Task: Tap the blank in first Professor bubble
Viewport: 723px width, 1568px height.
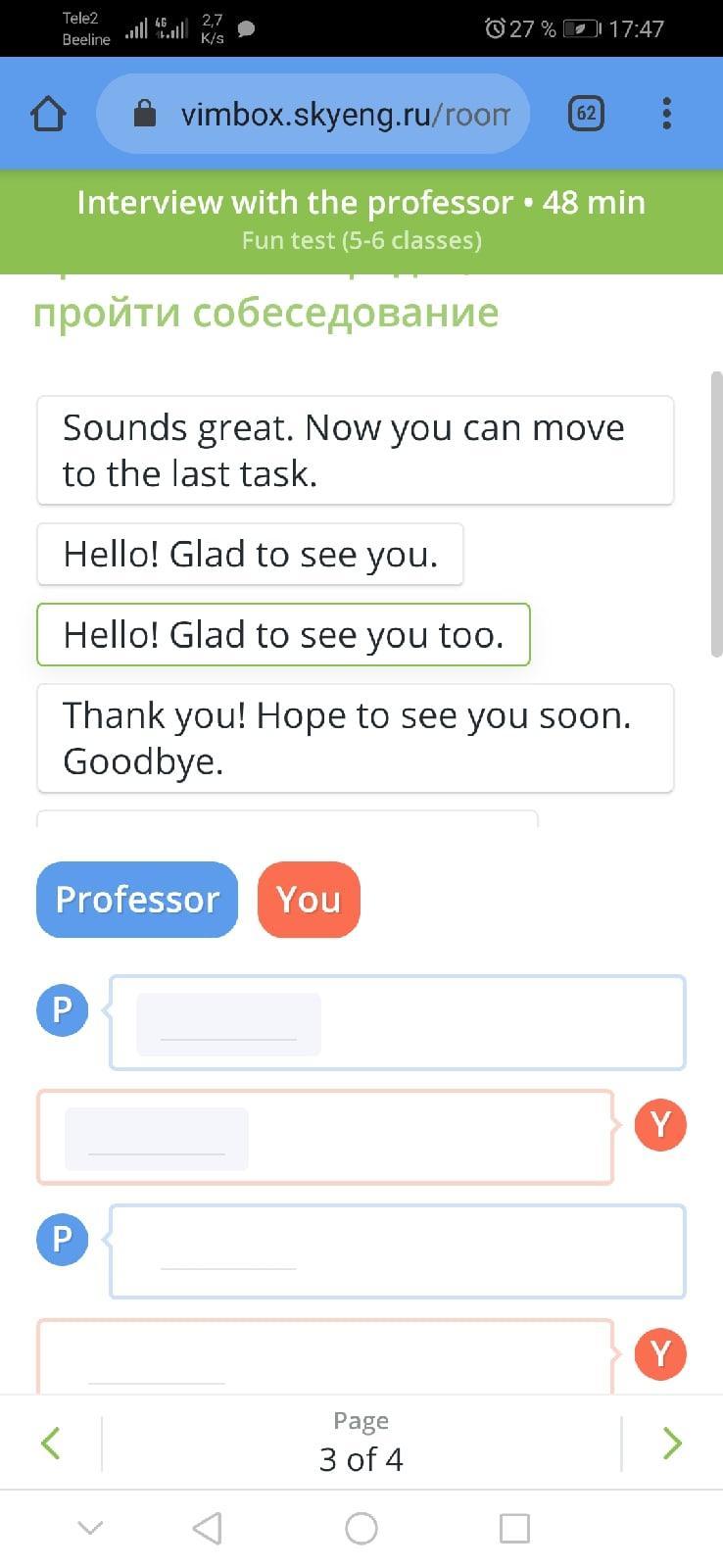Action: (228, 1024)
